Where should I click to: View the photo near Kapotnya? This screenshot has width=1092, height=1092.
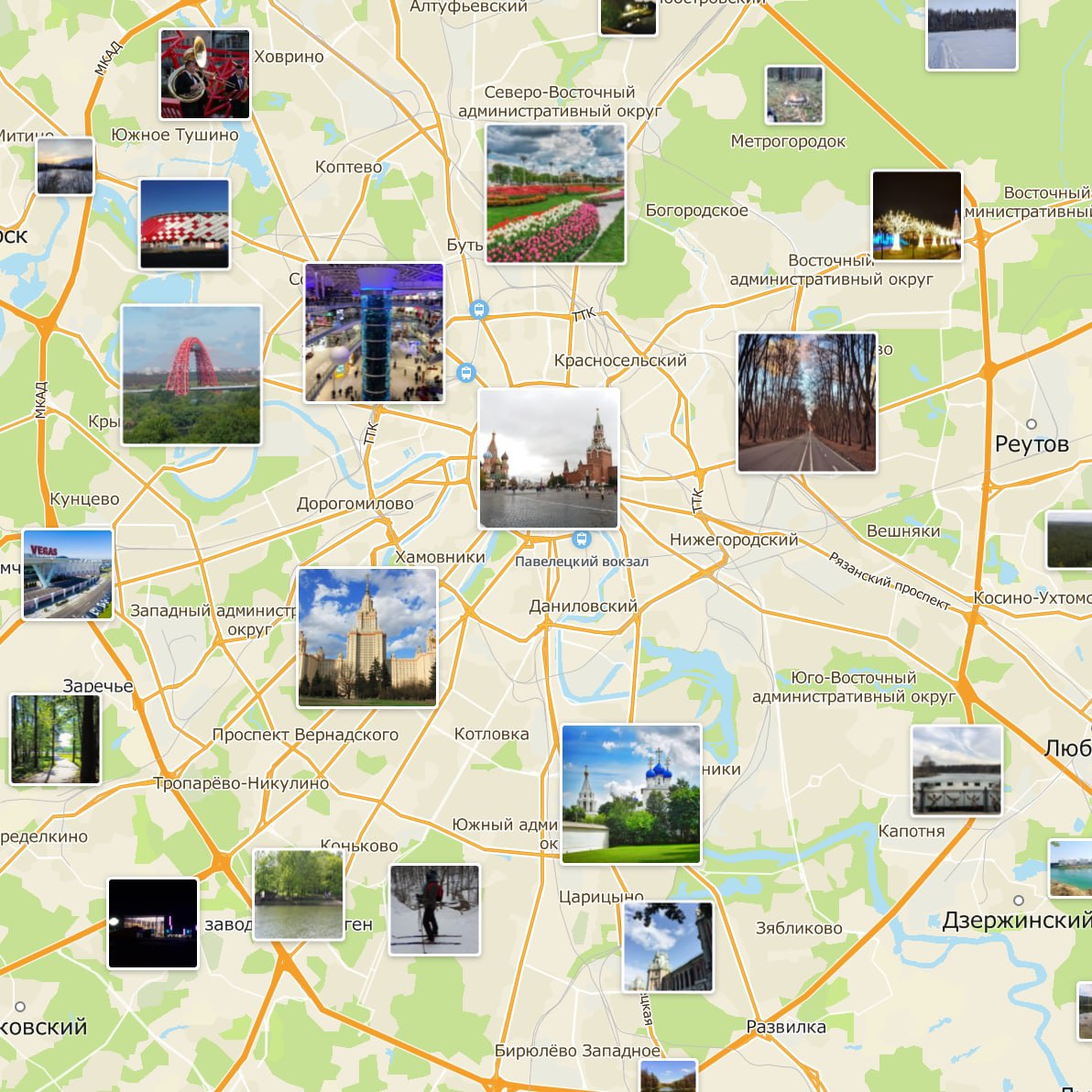[x=956, y=770]
